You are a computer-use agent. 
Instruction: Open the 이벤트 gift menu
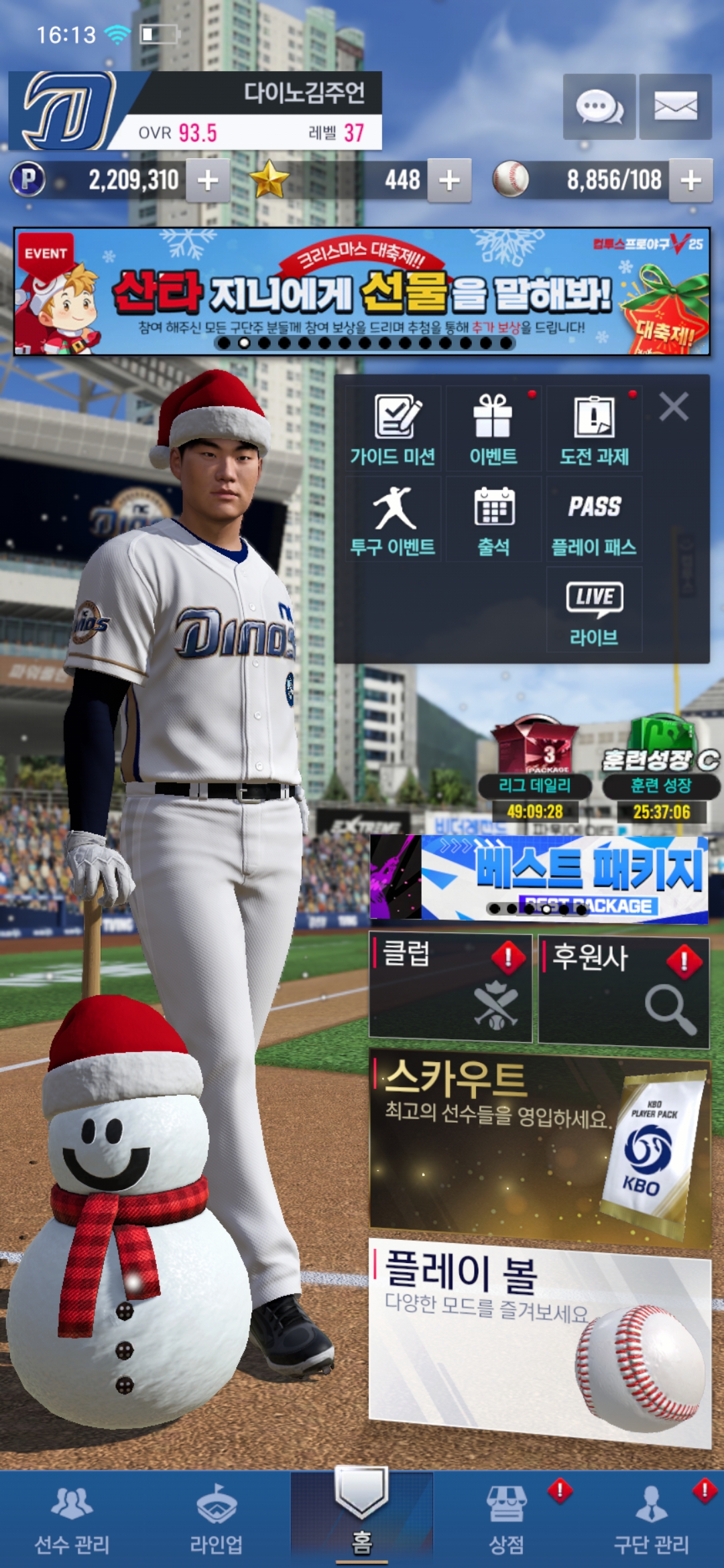pos(493,430)
